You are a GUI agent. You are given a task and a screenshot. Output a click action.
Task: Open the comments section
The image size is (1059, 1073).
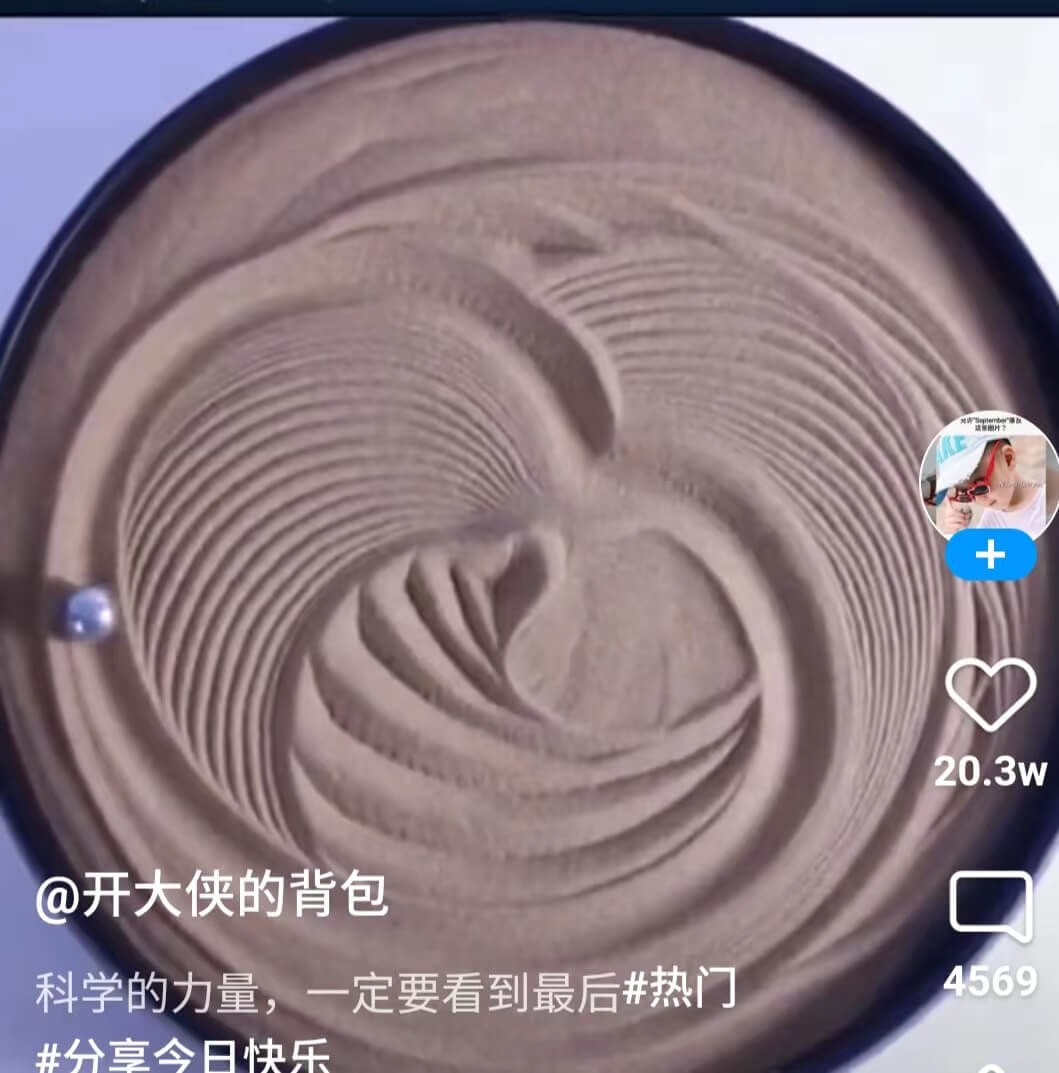(x=990, y=908)
